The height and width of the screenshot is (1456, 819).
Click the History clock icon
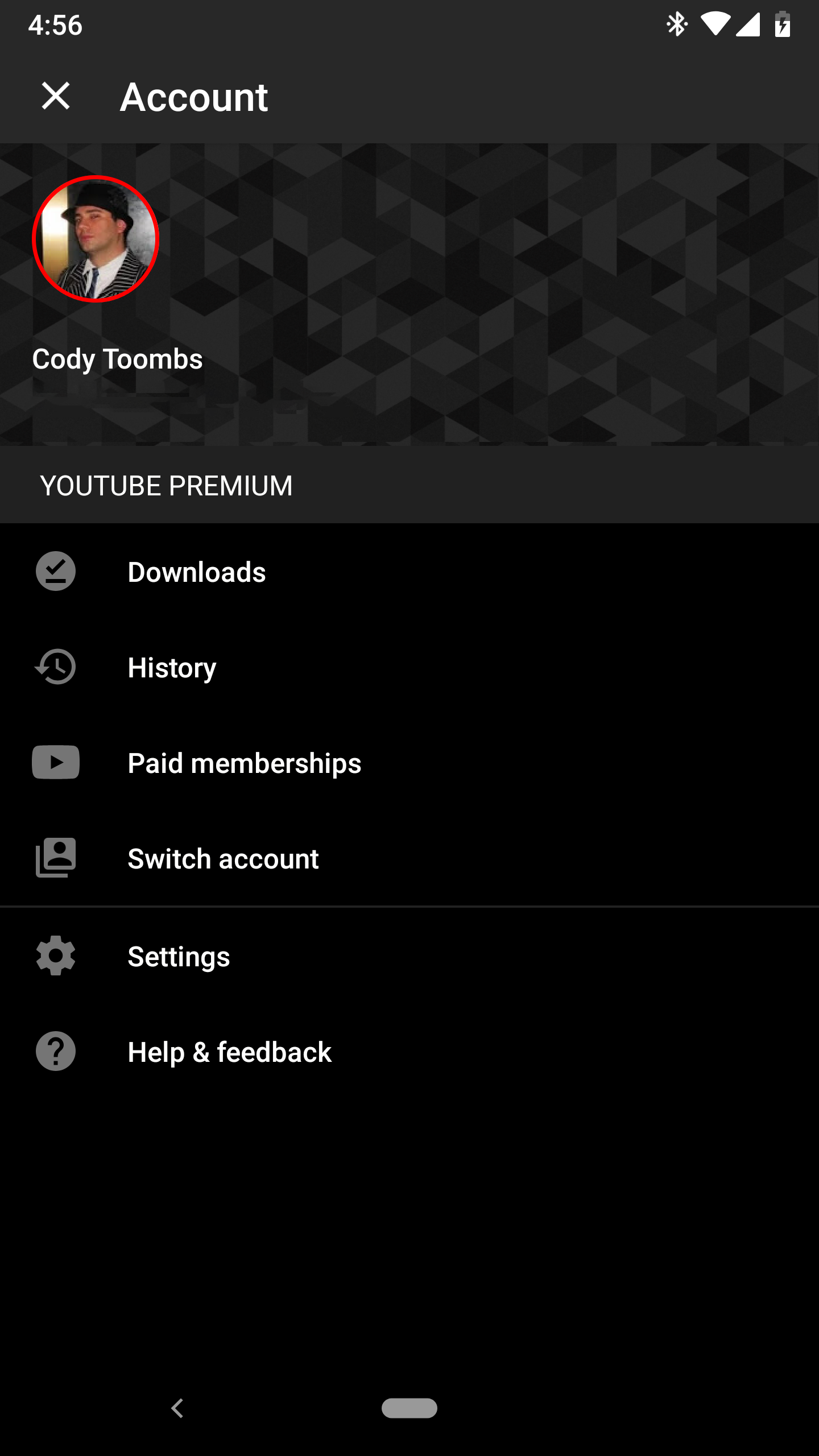pos(55,668)
